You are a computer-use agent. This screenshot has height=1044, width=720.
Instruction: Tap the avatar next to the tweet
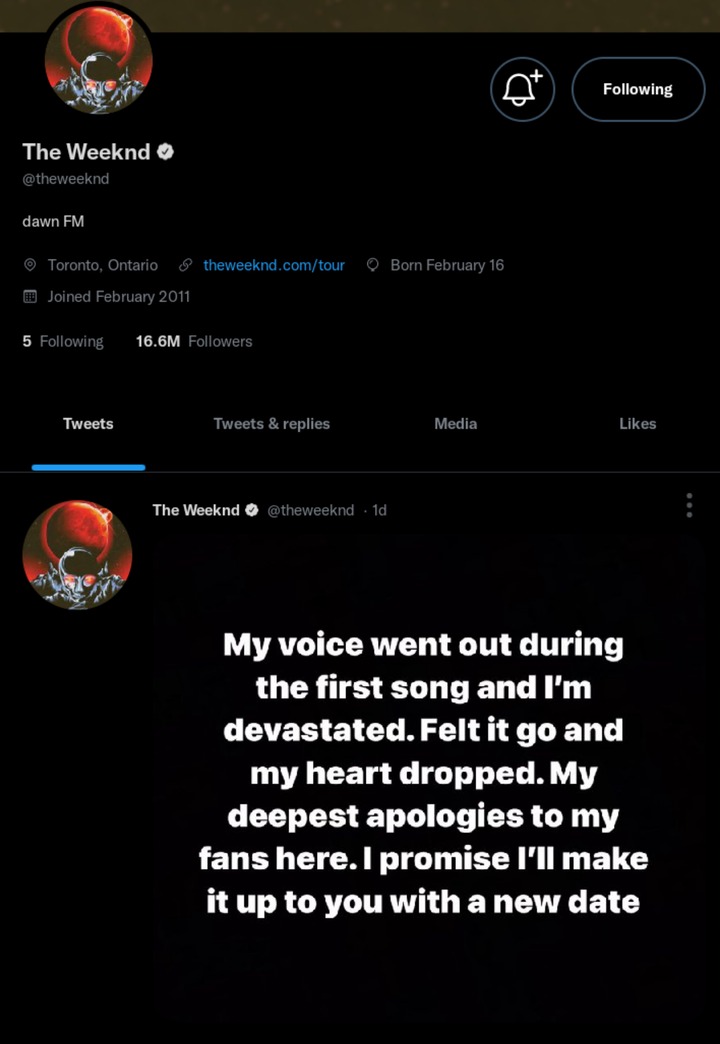[77, 555]
